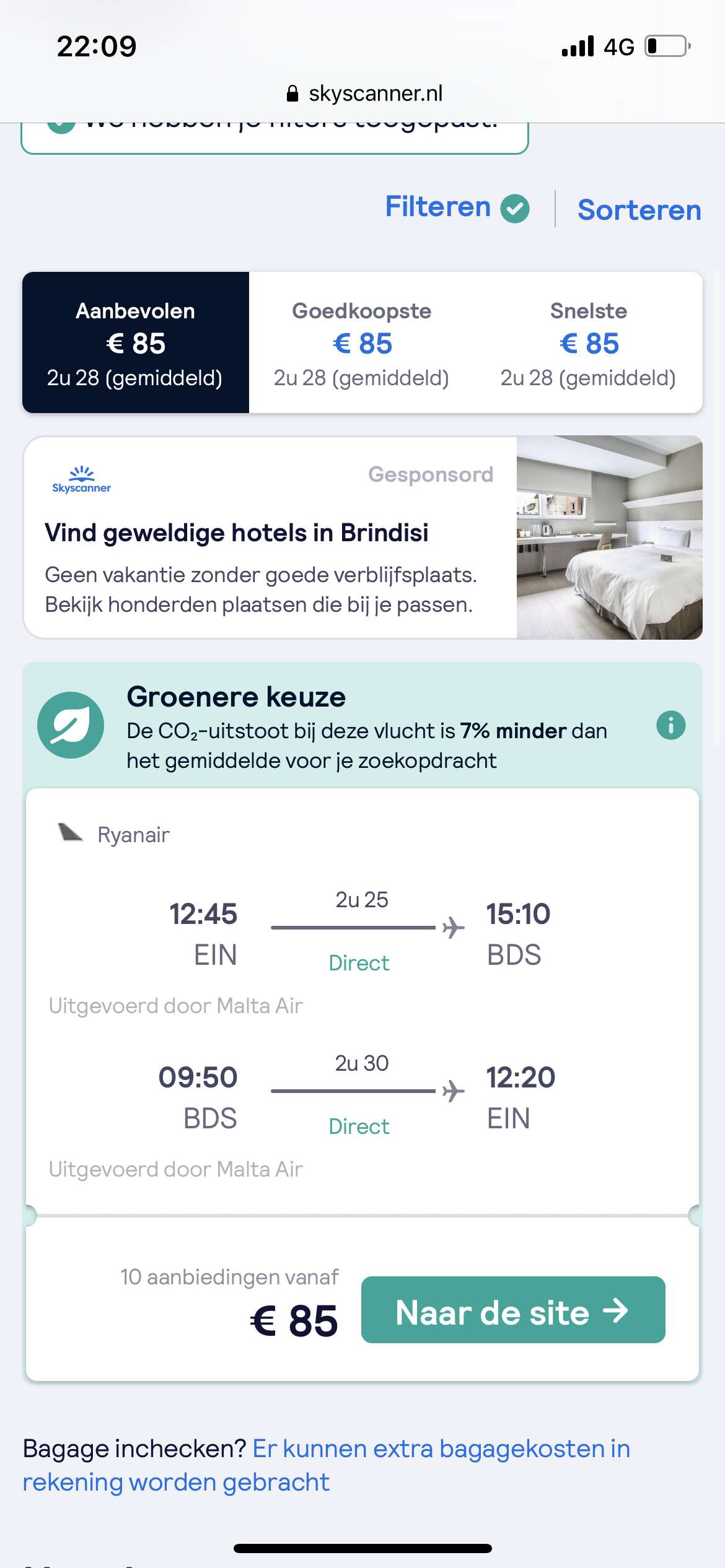Show info about Groenere keuze
The height and width of the screenshot is (1568, 725).
point(670,725)
